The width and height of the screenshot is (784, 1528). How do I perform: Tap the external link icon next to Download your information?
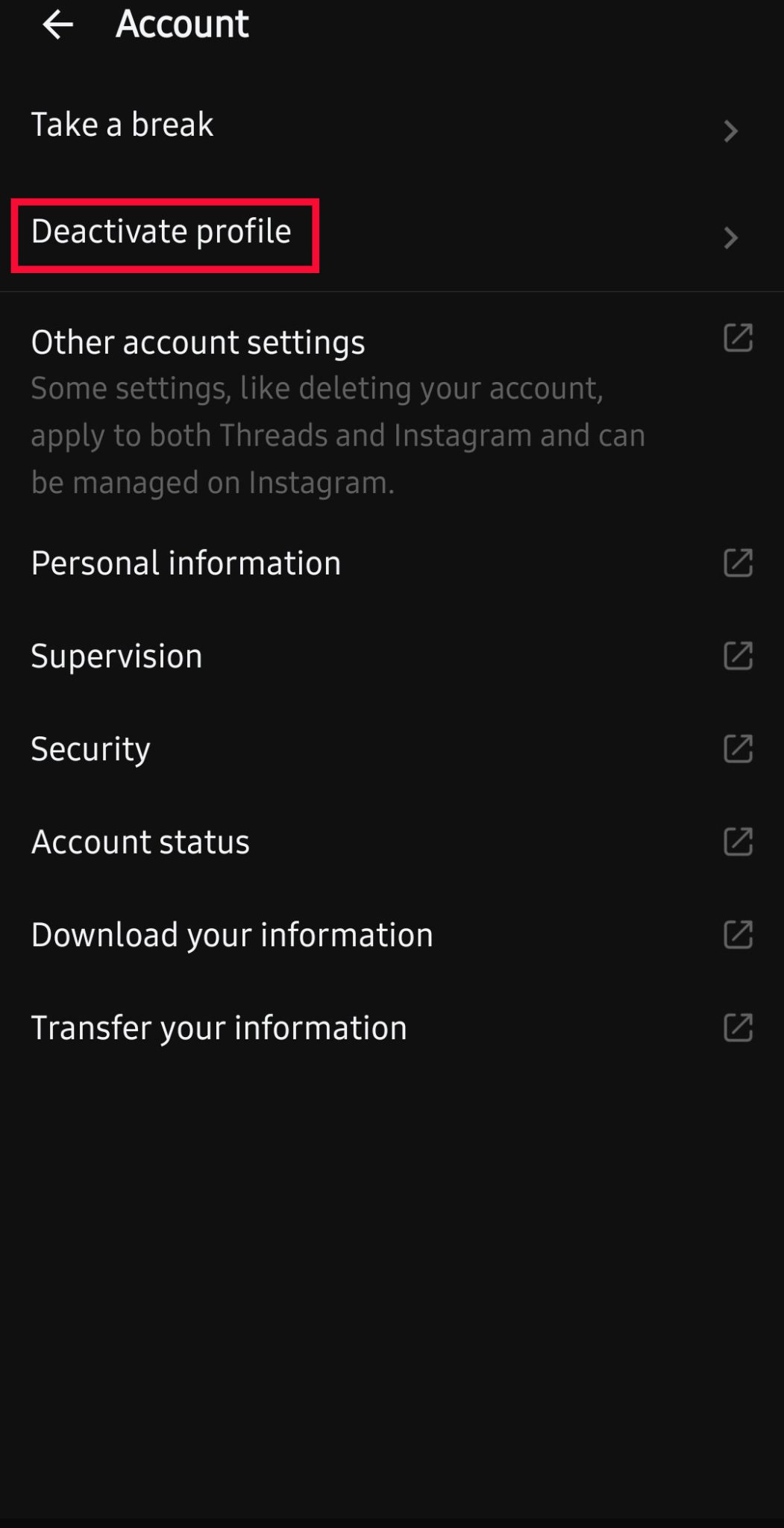click(738, 935)
